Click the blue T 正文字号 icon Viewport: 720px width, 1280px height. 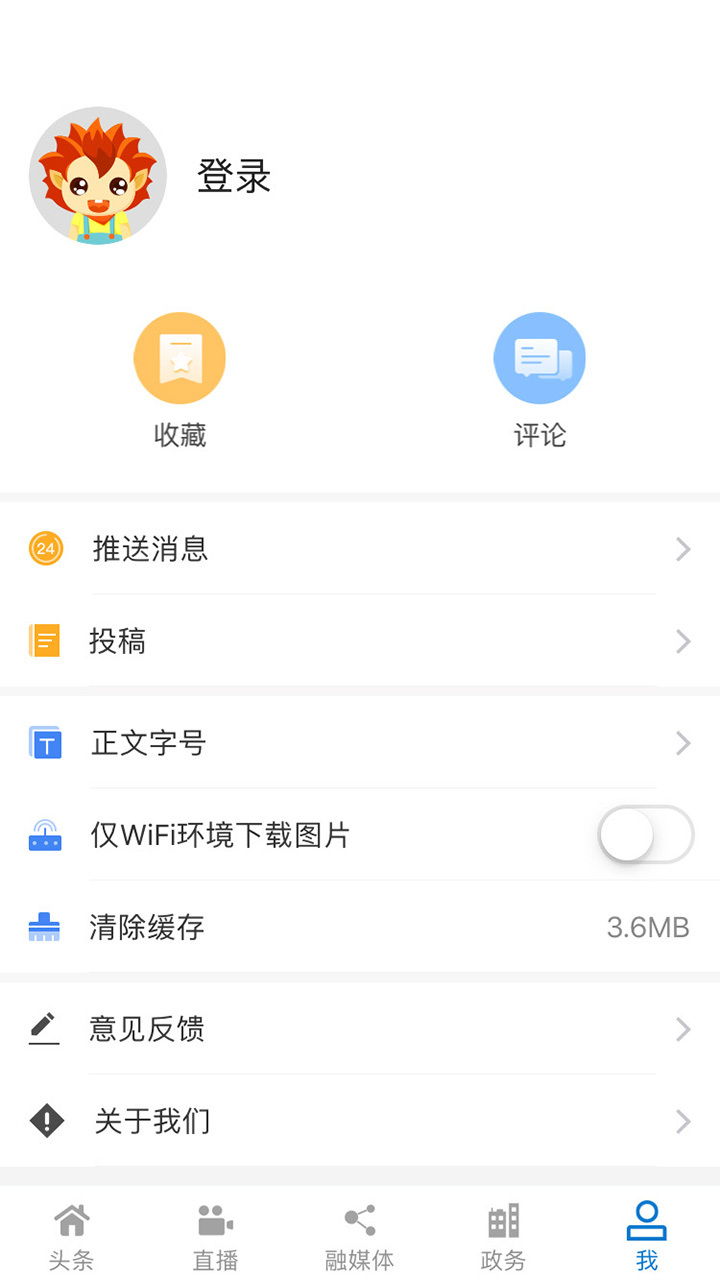point(43,743)
